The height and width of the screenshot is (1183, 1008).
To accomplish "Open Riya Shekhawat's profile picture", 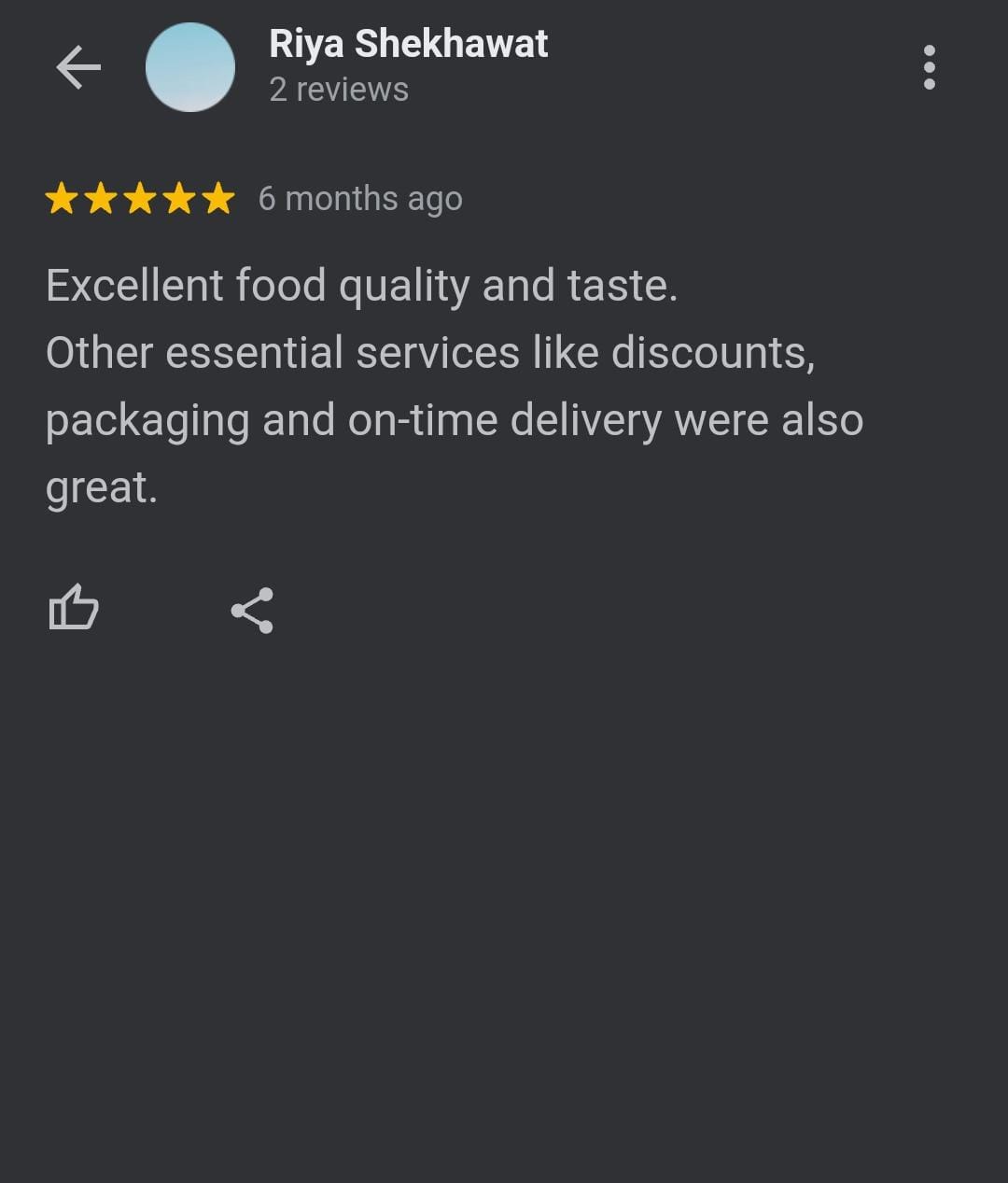I will (190, 67).
